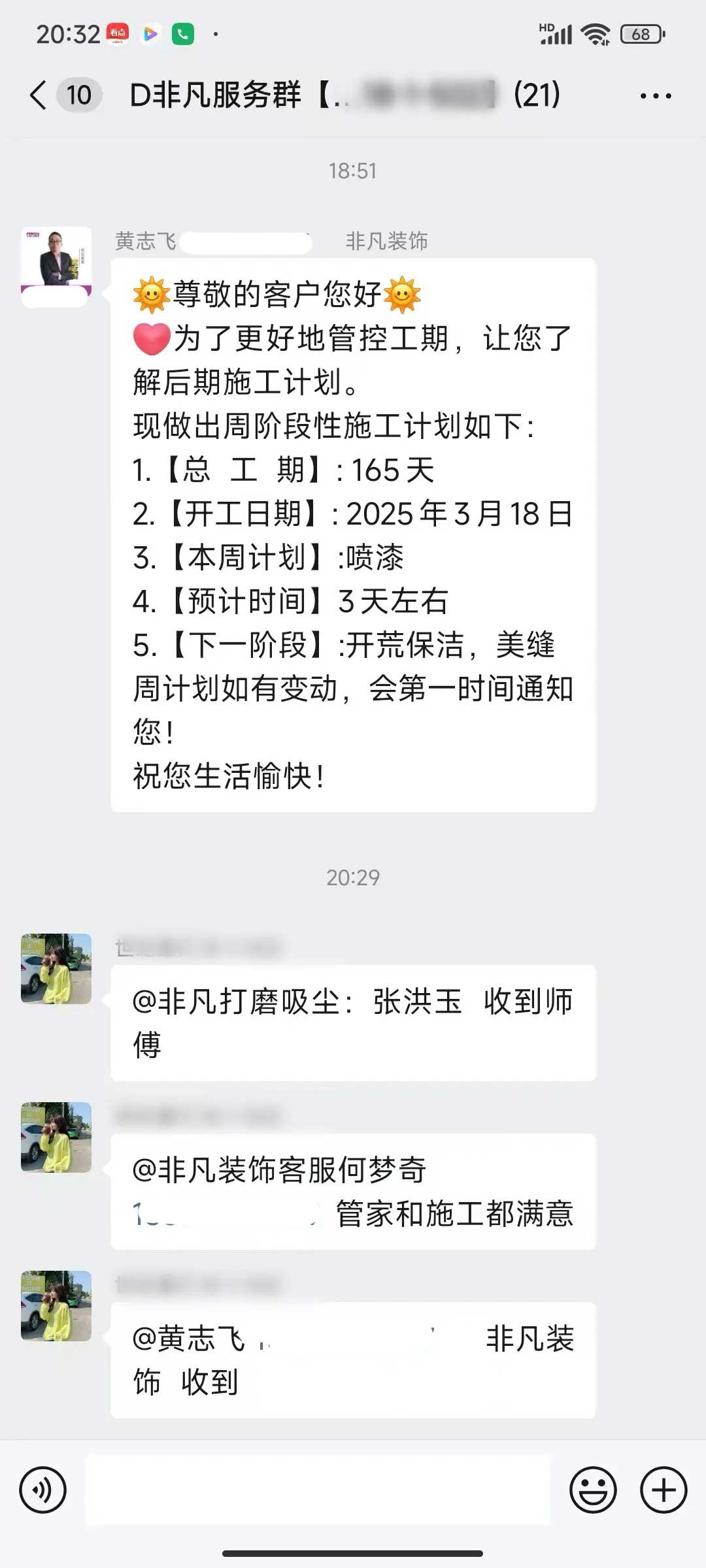This screenshot has width=706, height=1568.
Task: Open the group chat overflow menu
Action: pyautogui.click(x=655, y=96)
